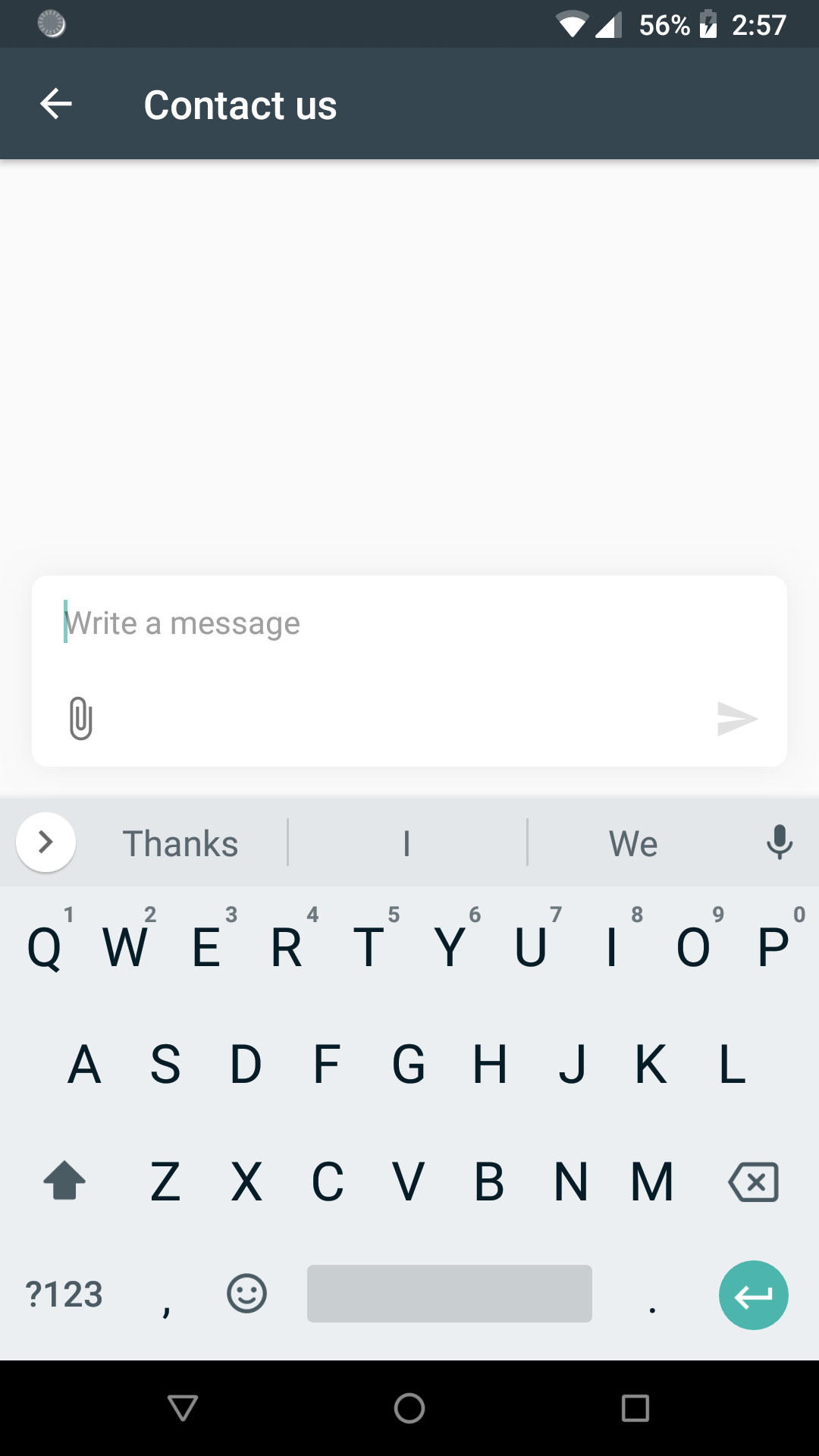Open the emoji keyboard
819x1456 pixels.
[x=246, y=1294]
